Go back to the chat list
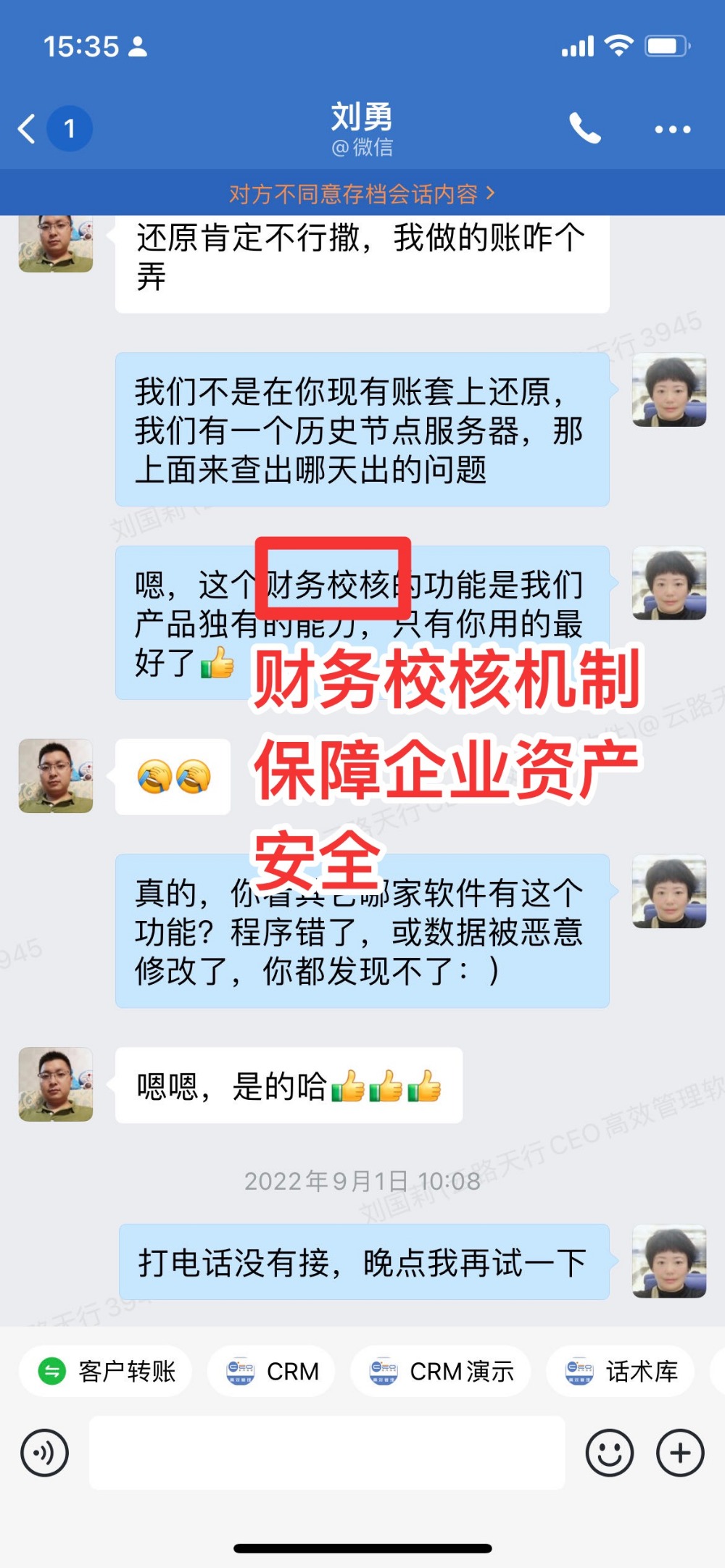This screenshot has height=1568, width=725. click(28, 129)
